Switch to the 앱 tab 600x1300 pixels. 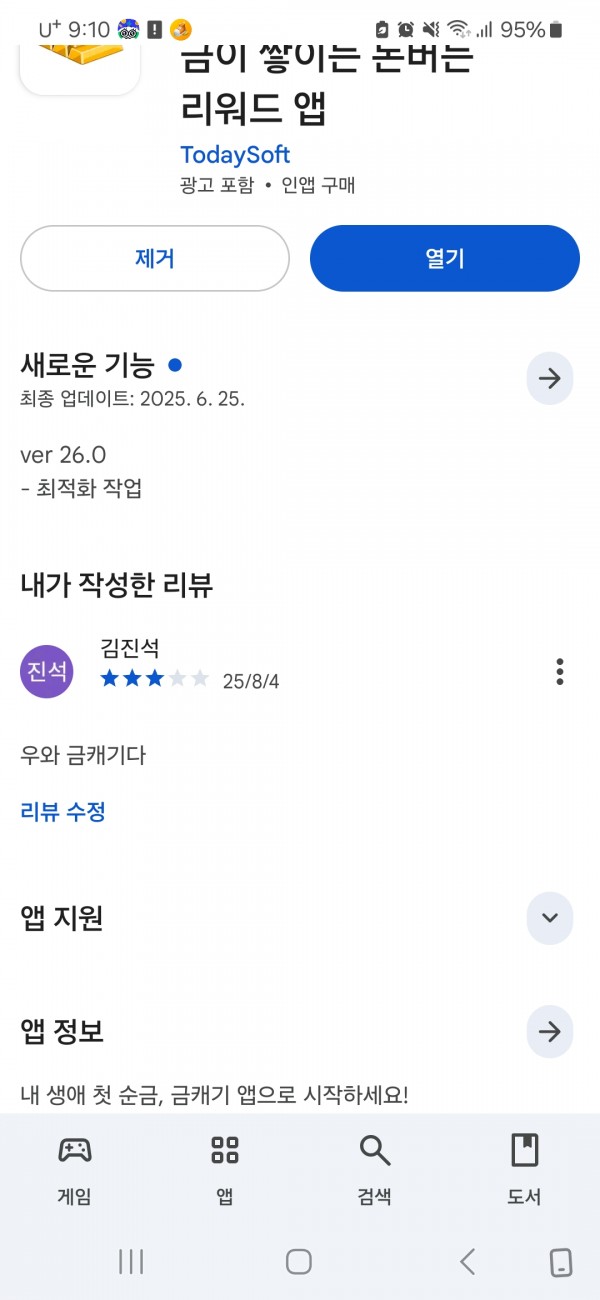click(225, 1169)
